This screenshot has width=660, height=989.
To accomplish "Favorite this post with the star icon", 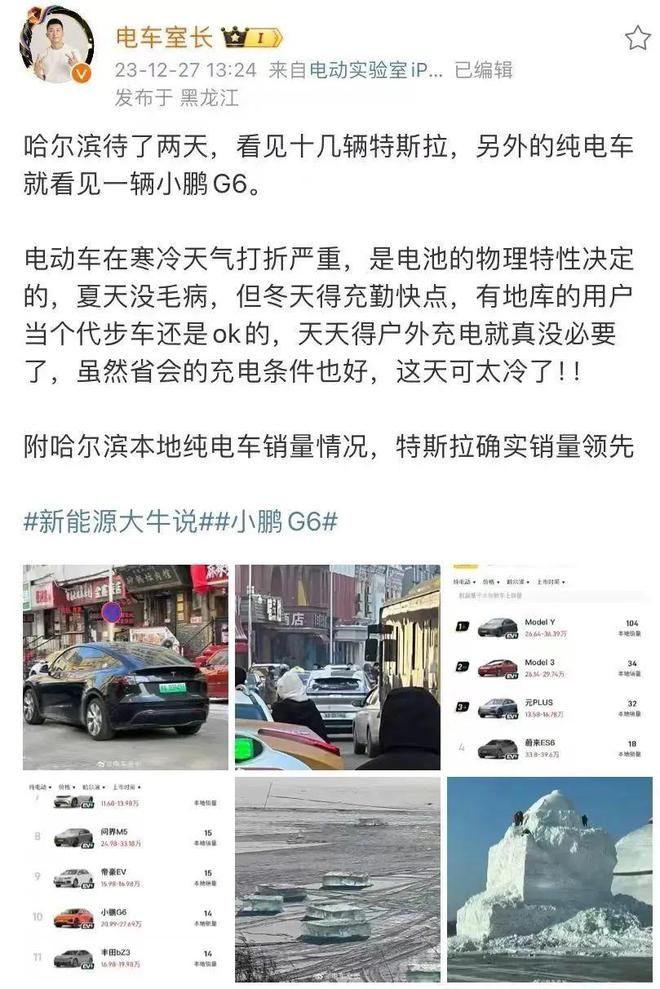I will pos(637,39).
